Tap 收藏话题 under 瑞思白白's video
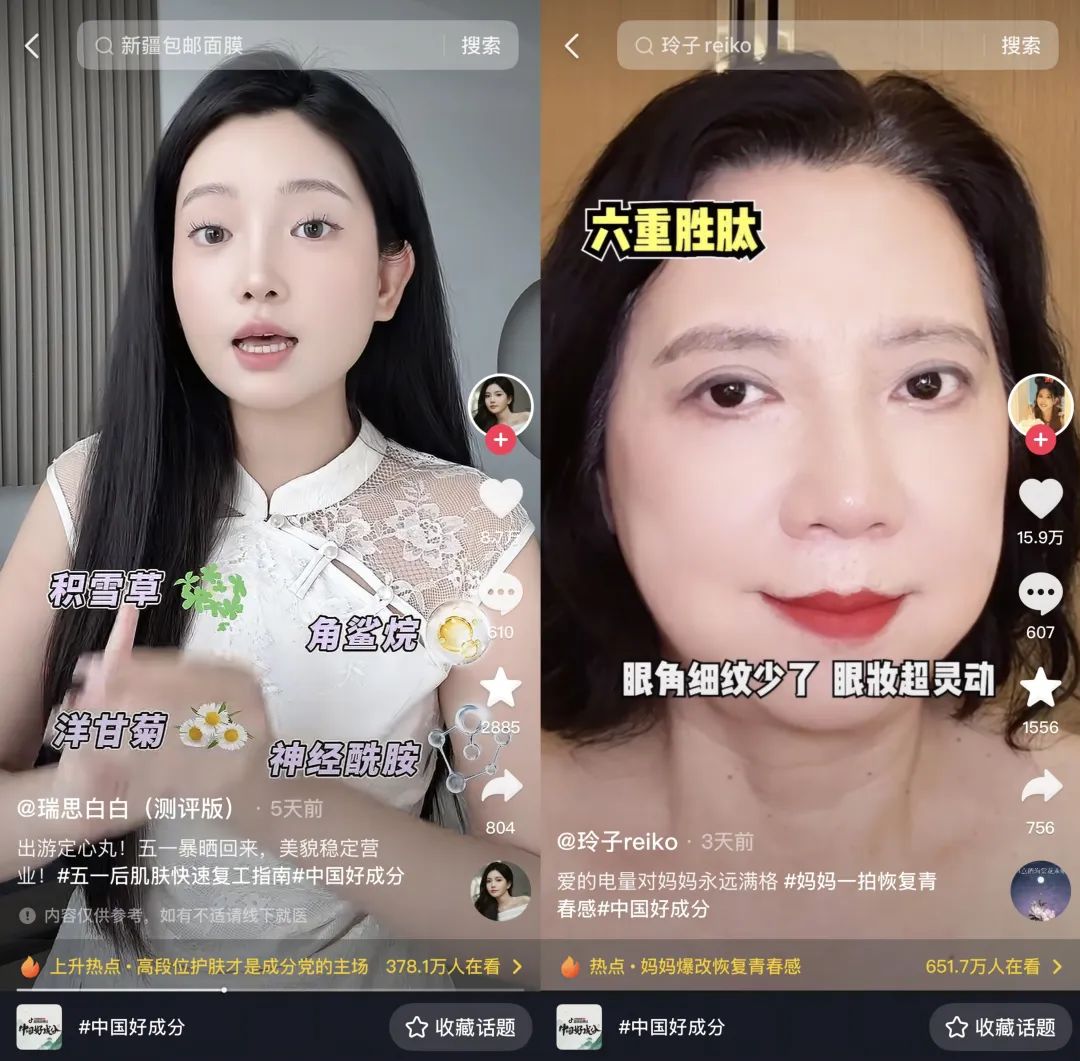The height and width of the screenshot is (1061, 1080). pyautogui.click(x=461, y=1027)
